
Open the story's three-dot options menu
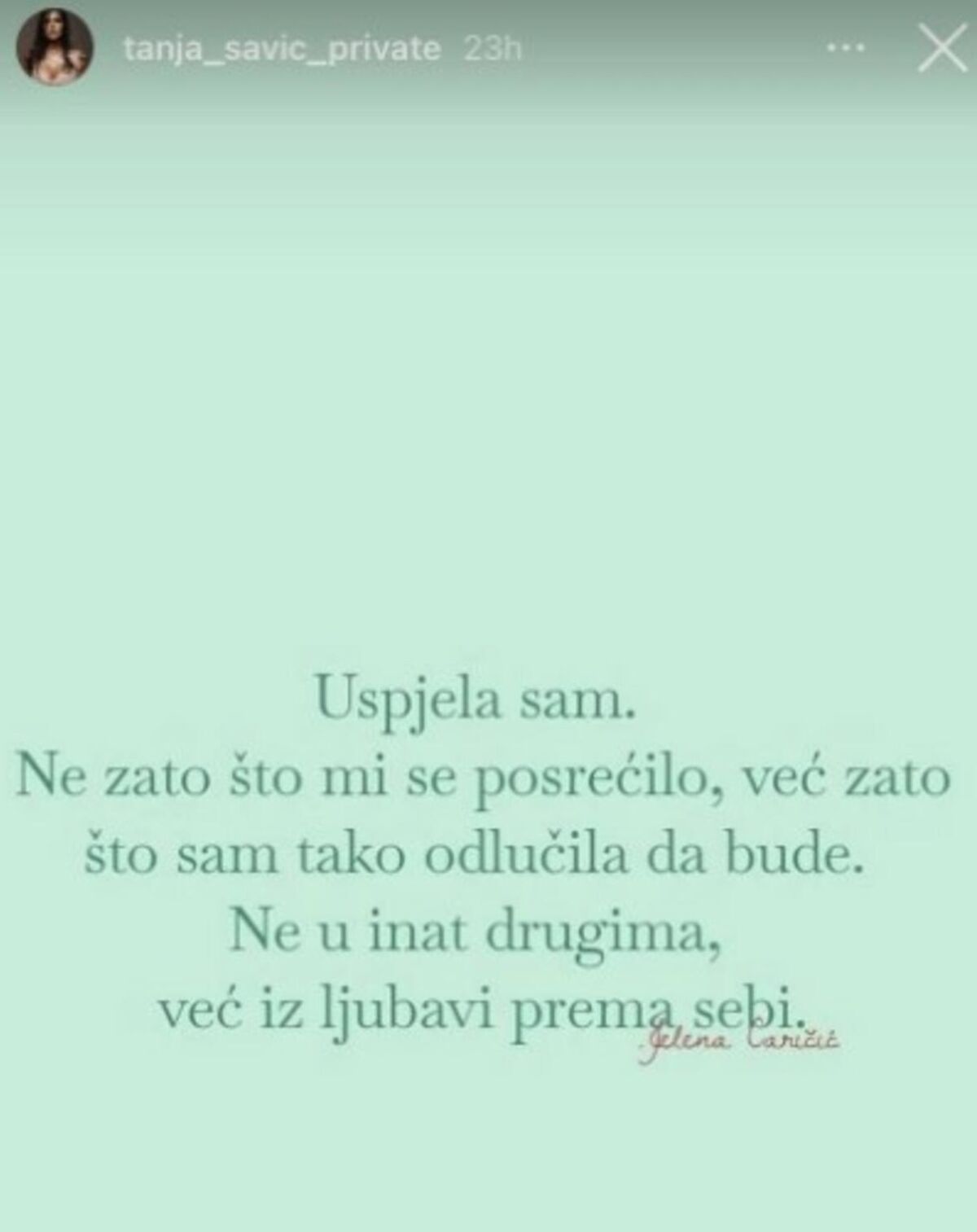(x=845, y=49)
